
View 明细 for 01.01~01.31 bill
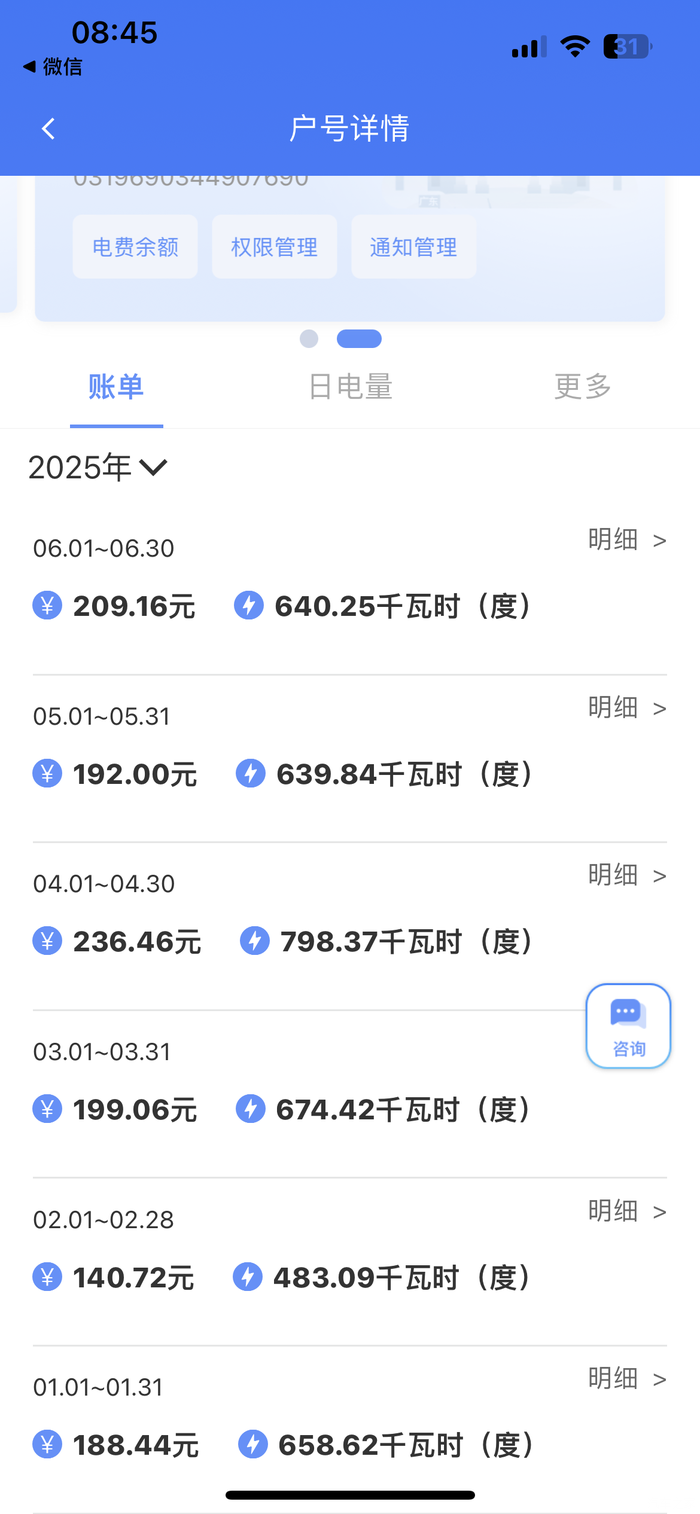coord(626,1379)
